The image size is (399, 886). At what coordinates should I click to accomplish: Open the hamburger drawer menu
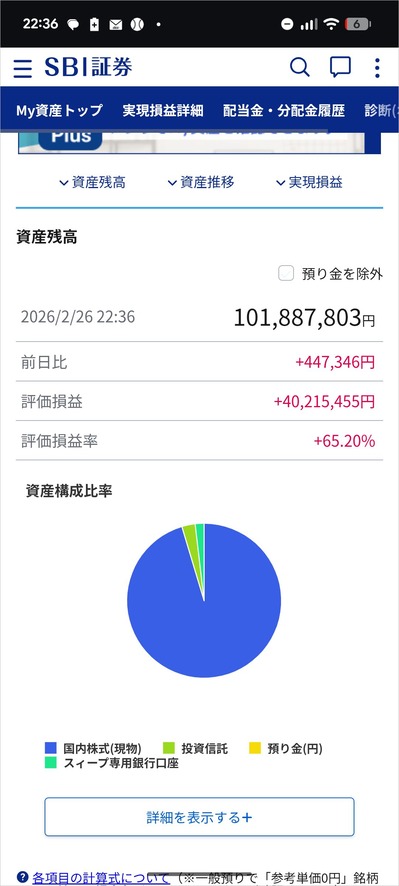tap(23, 68)
